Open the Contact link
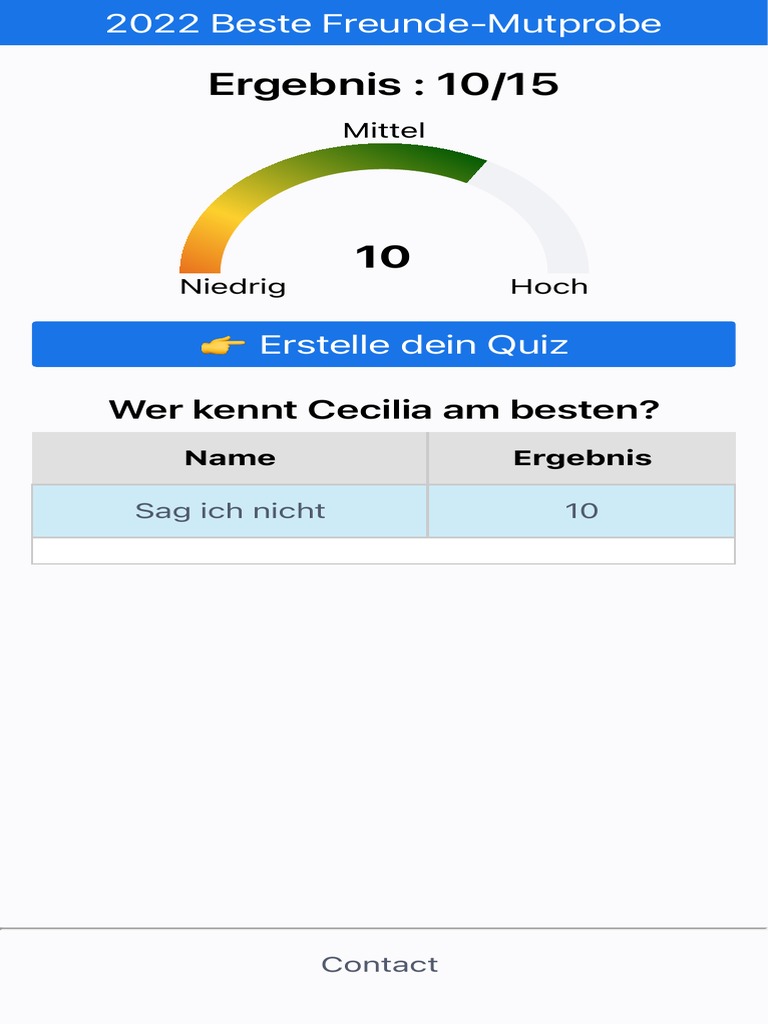This screenshot has height=1024, width=768. point(380,965)
